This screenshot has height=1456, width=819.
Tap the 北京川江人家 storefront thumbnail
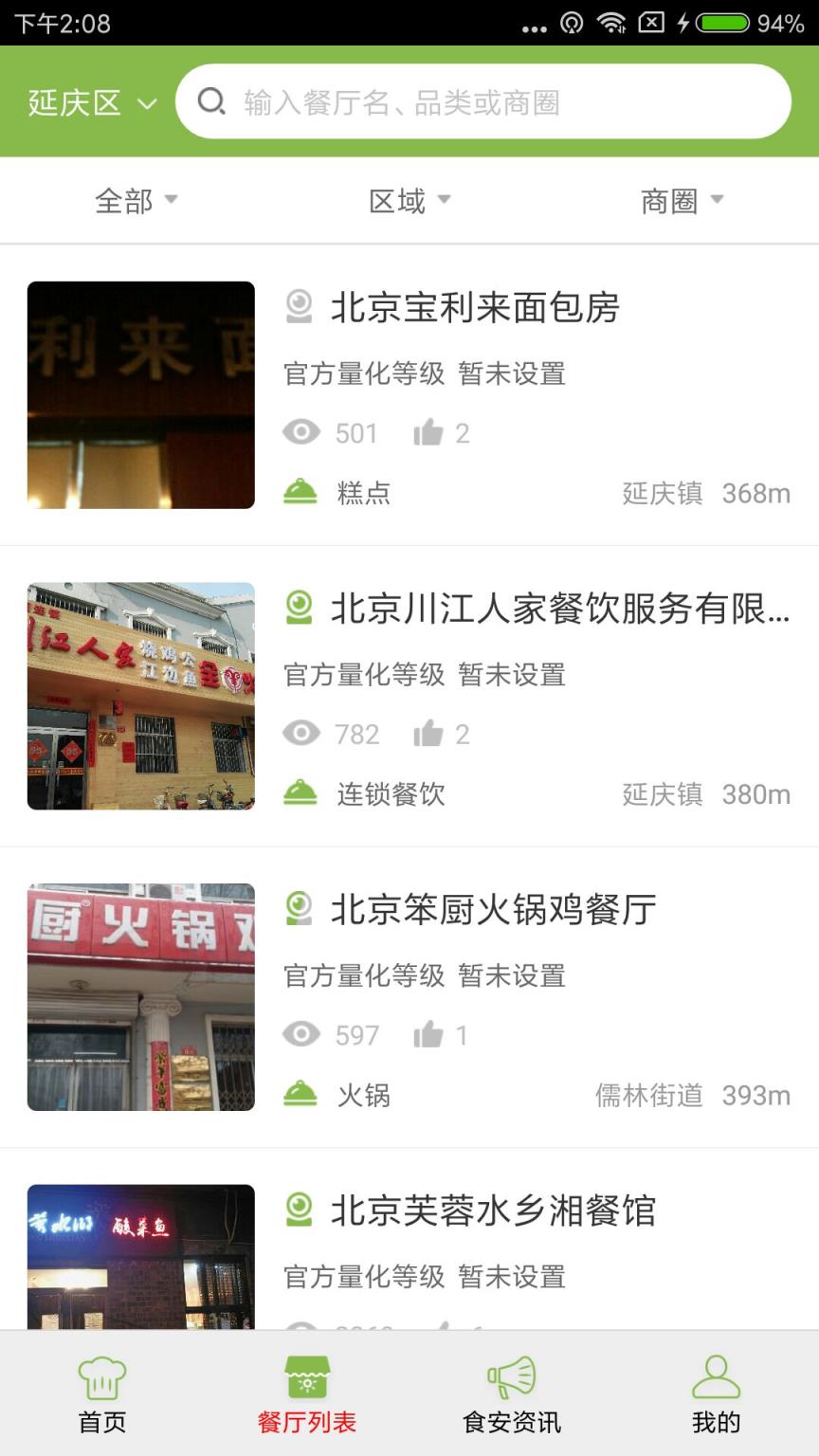click(x=140, y=696)
